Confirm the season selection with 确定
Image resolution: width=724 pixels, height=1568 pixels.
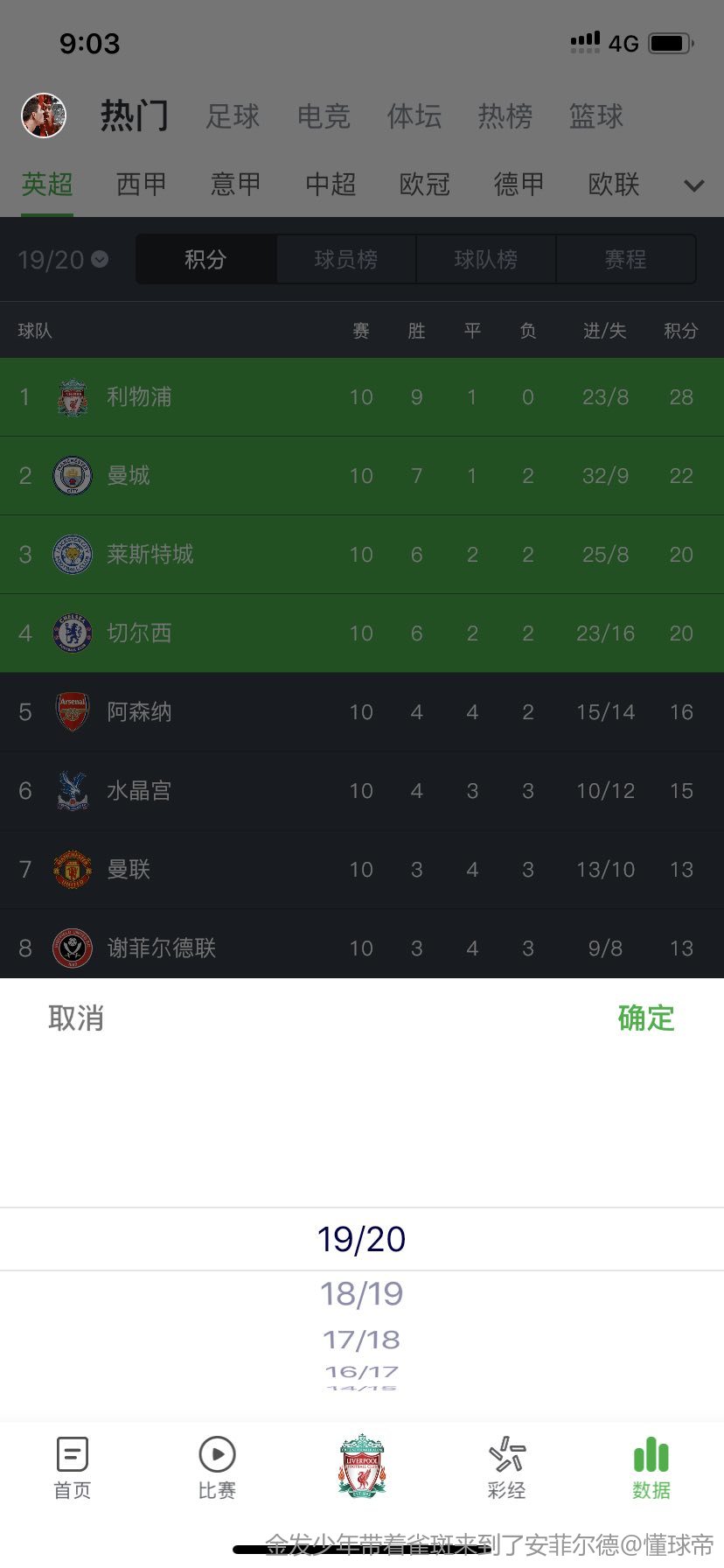tap(646, 1018)
